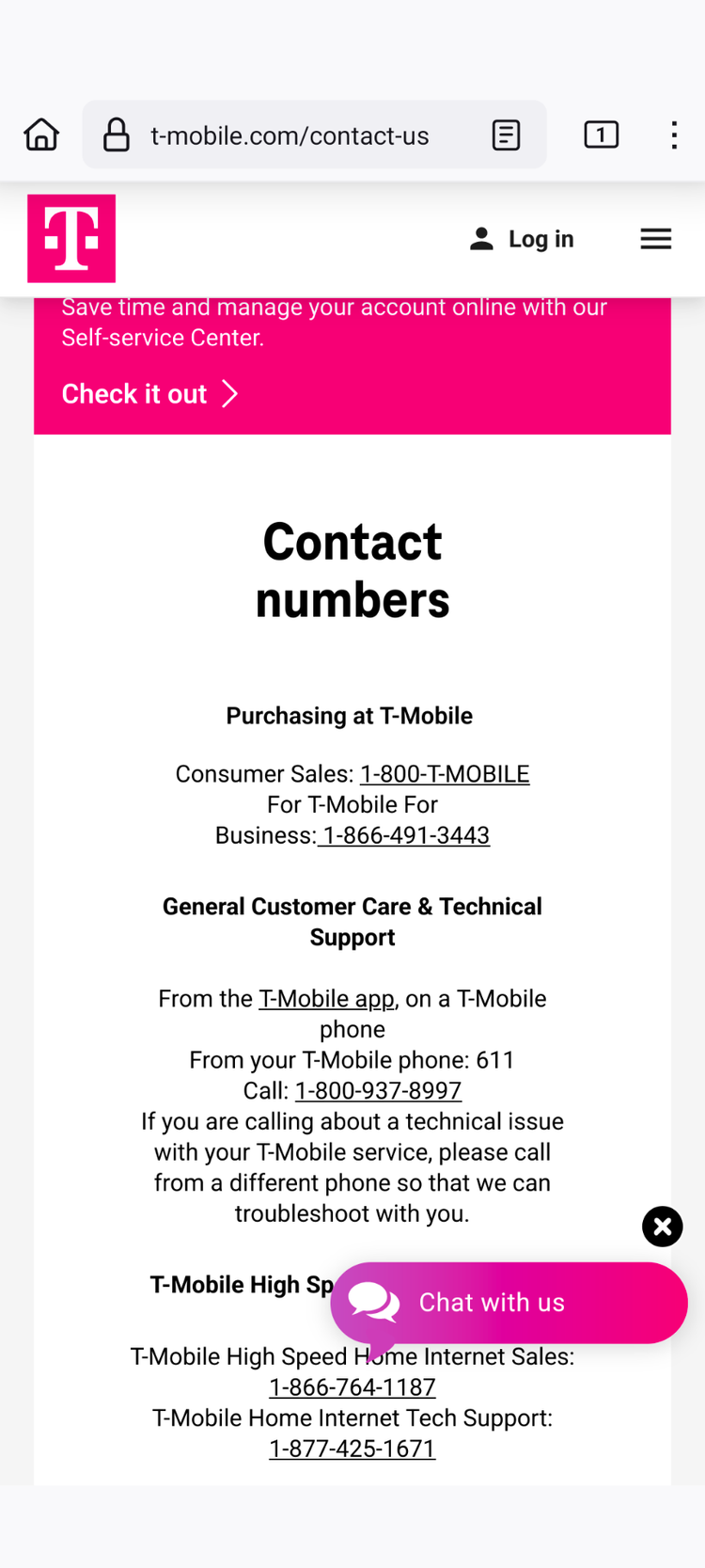
Task: Go to the browser home page
Action: 41,135
